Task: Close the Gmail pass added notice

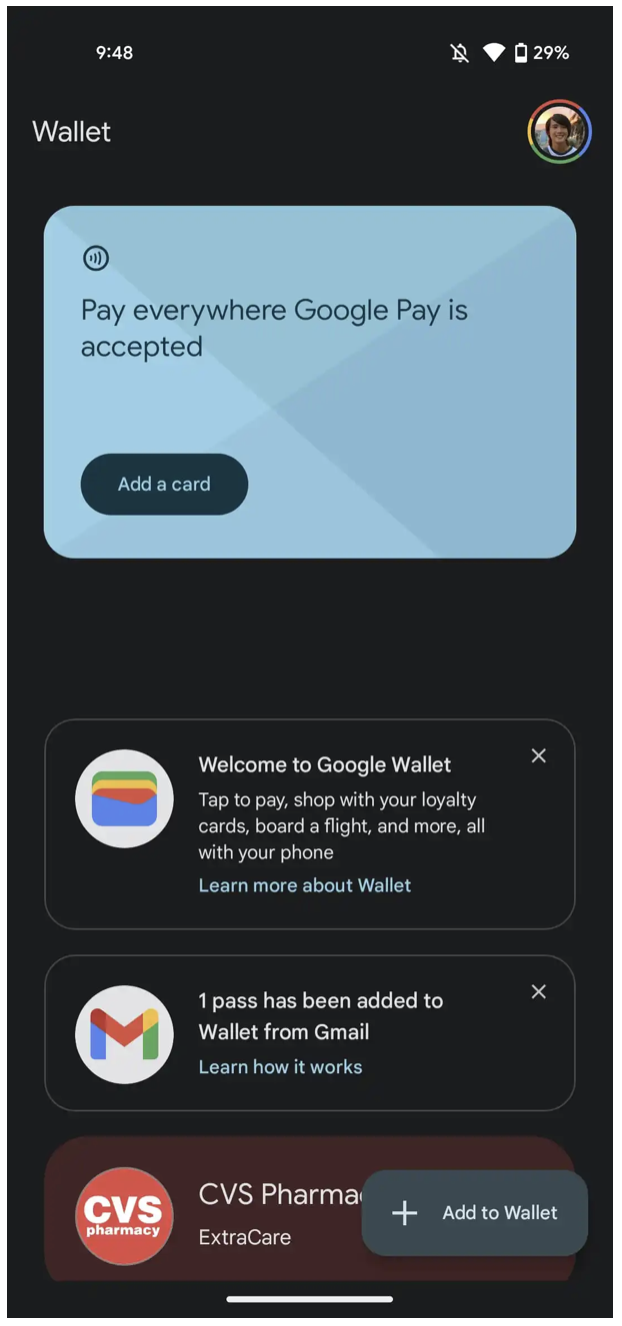Action: click(539, 992)
